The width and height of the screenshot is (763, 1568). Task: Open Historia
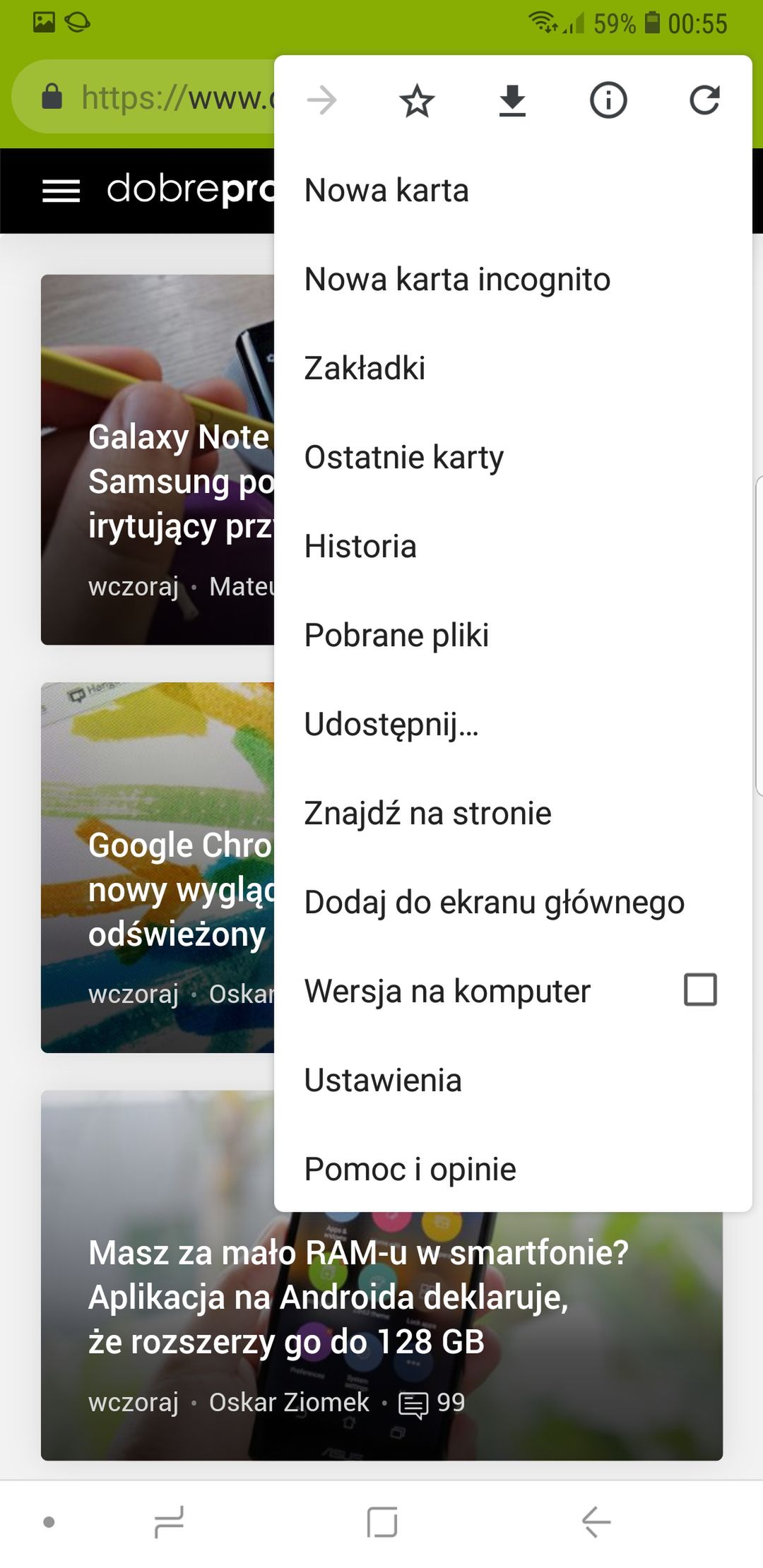click(x=513, y=546)
